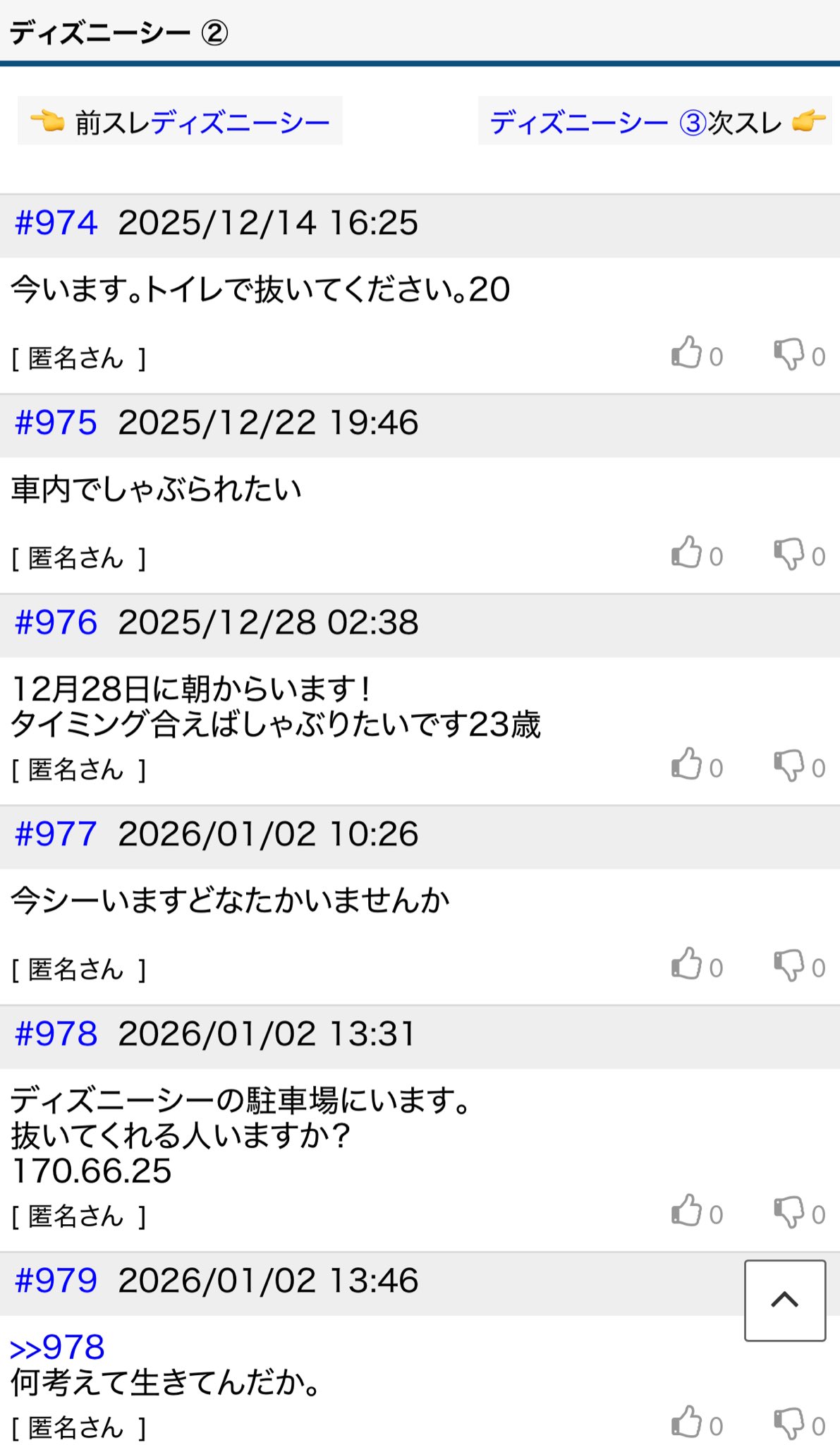Upvote post #978 with thumbs up
840x1445 pixels.
point(686,1211)
